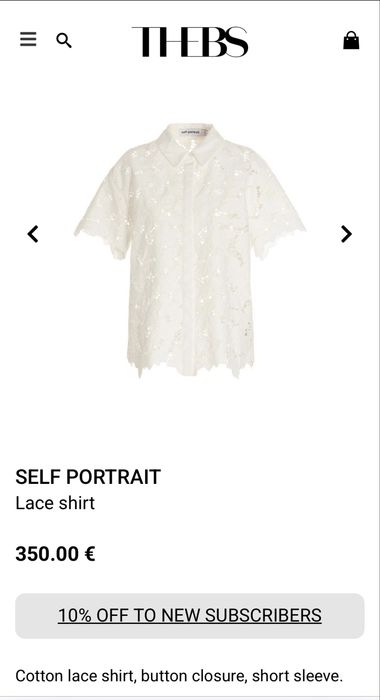Open the shopping bag
380x700 pixels.
point(351,40)
